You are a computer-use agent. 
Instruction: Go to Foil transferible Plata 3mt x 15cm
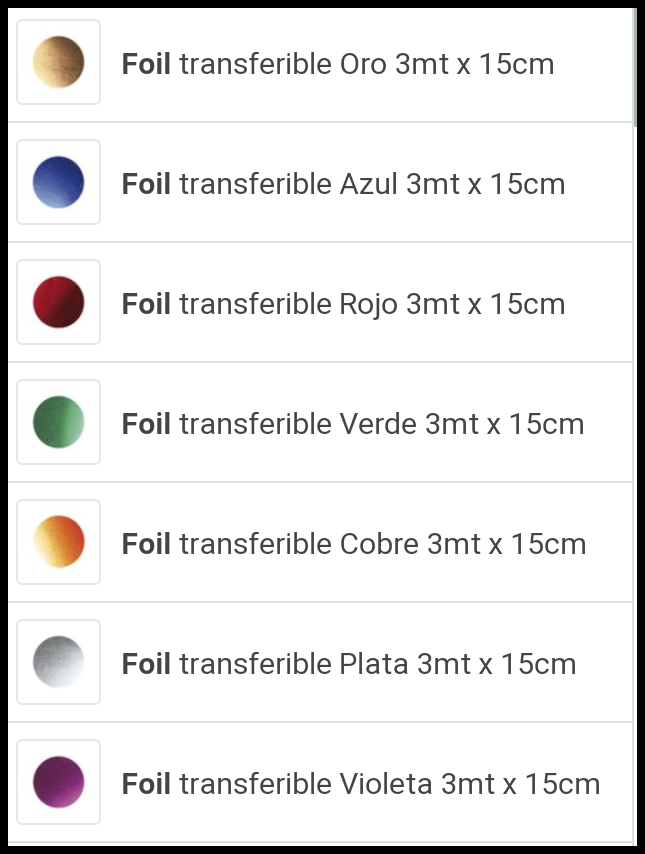point(348,664)
